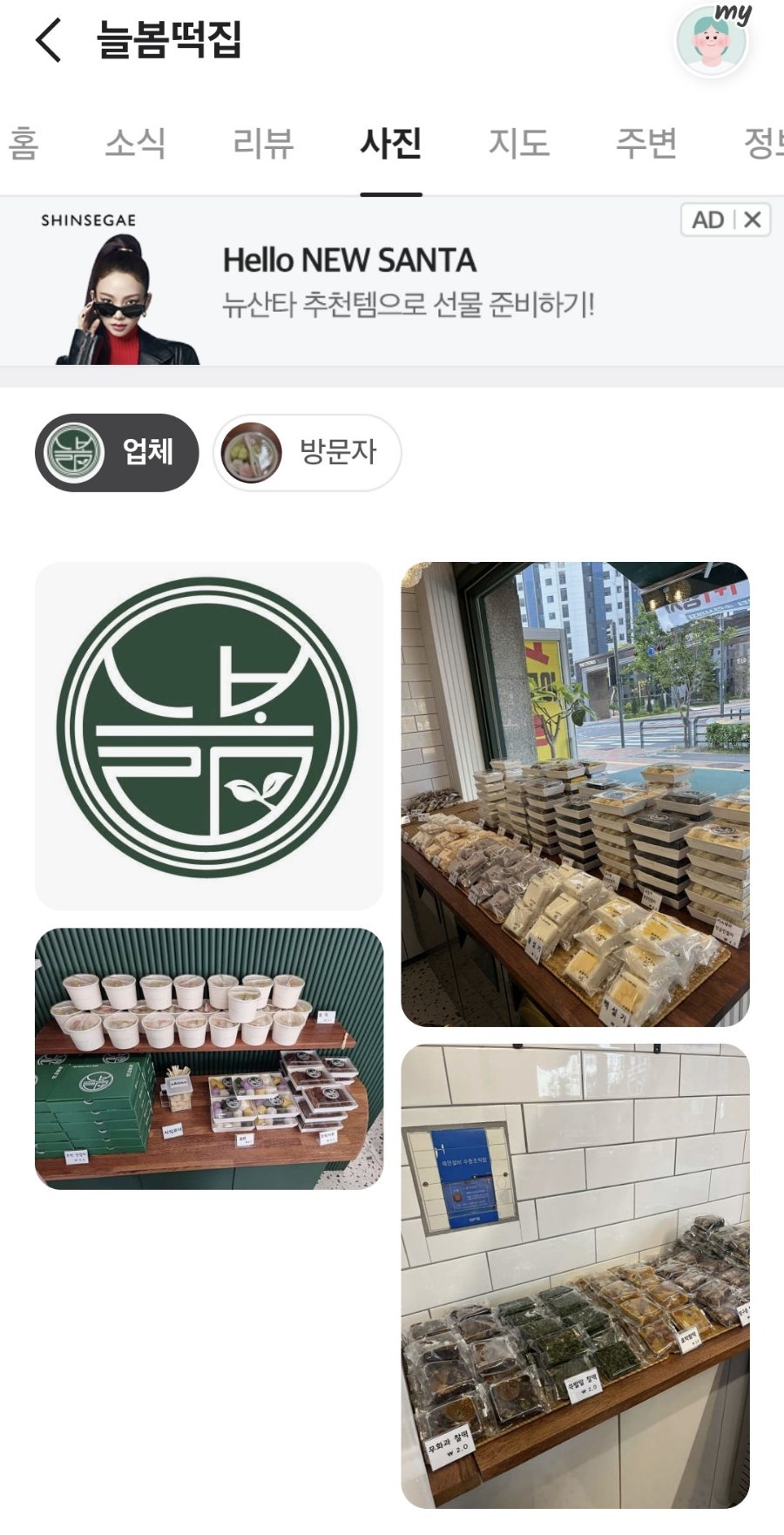Select the 사진 tab

pyautogui.click(x=391, y=143)
